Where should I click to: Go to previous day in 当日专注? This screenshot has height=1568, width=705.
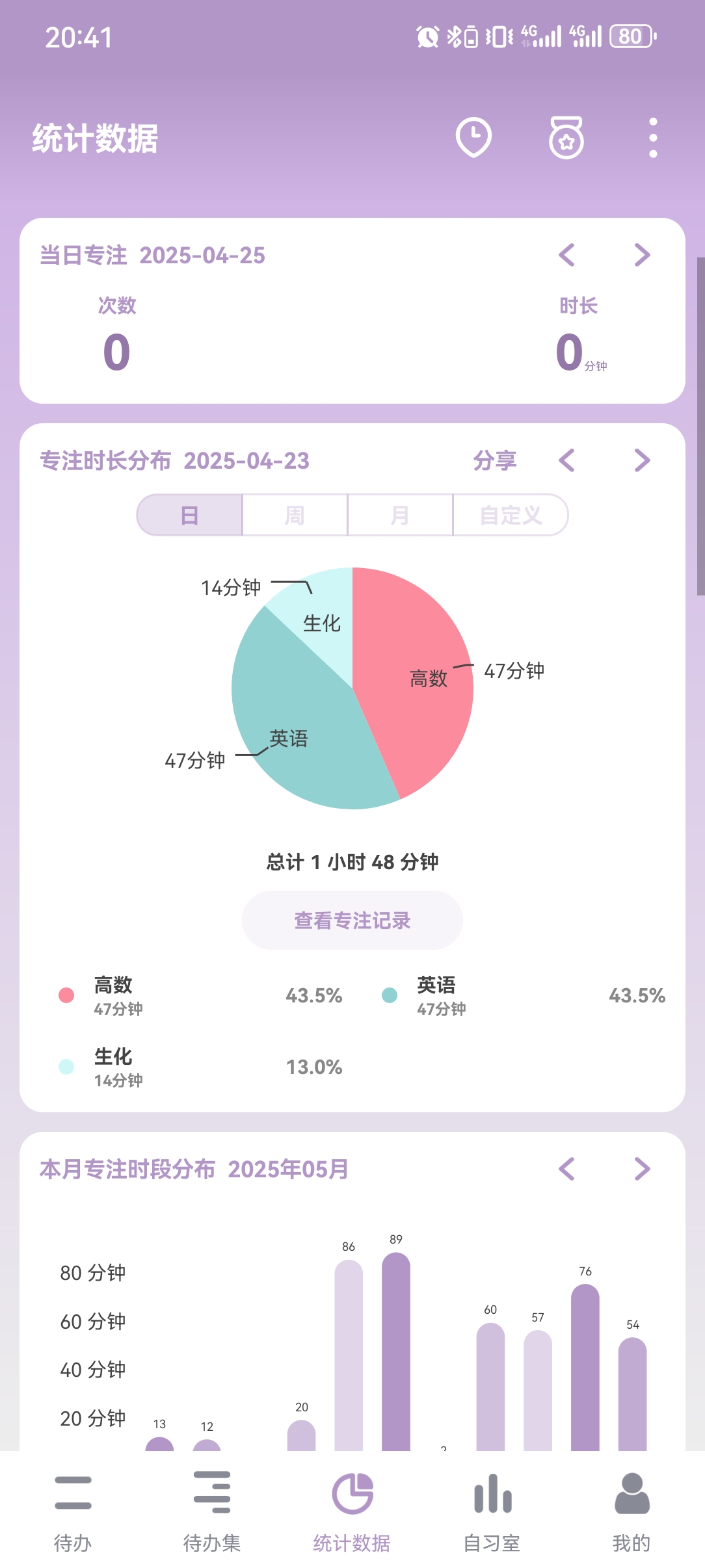pyautogui.click(x=566, y=255)
